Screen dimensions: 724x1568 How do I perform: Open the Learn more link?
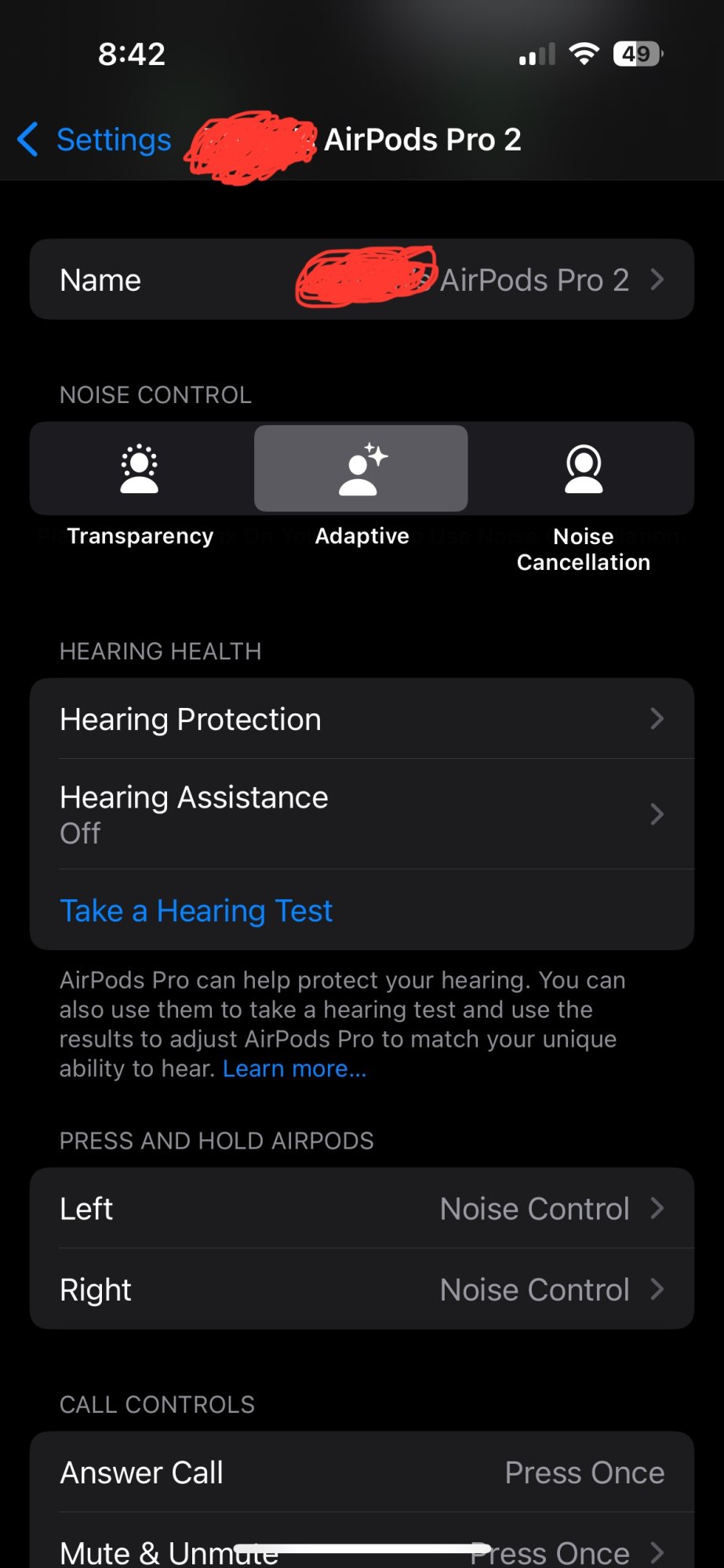(x=294, y=1069)
